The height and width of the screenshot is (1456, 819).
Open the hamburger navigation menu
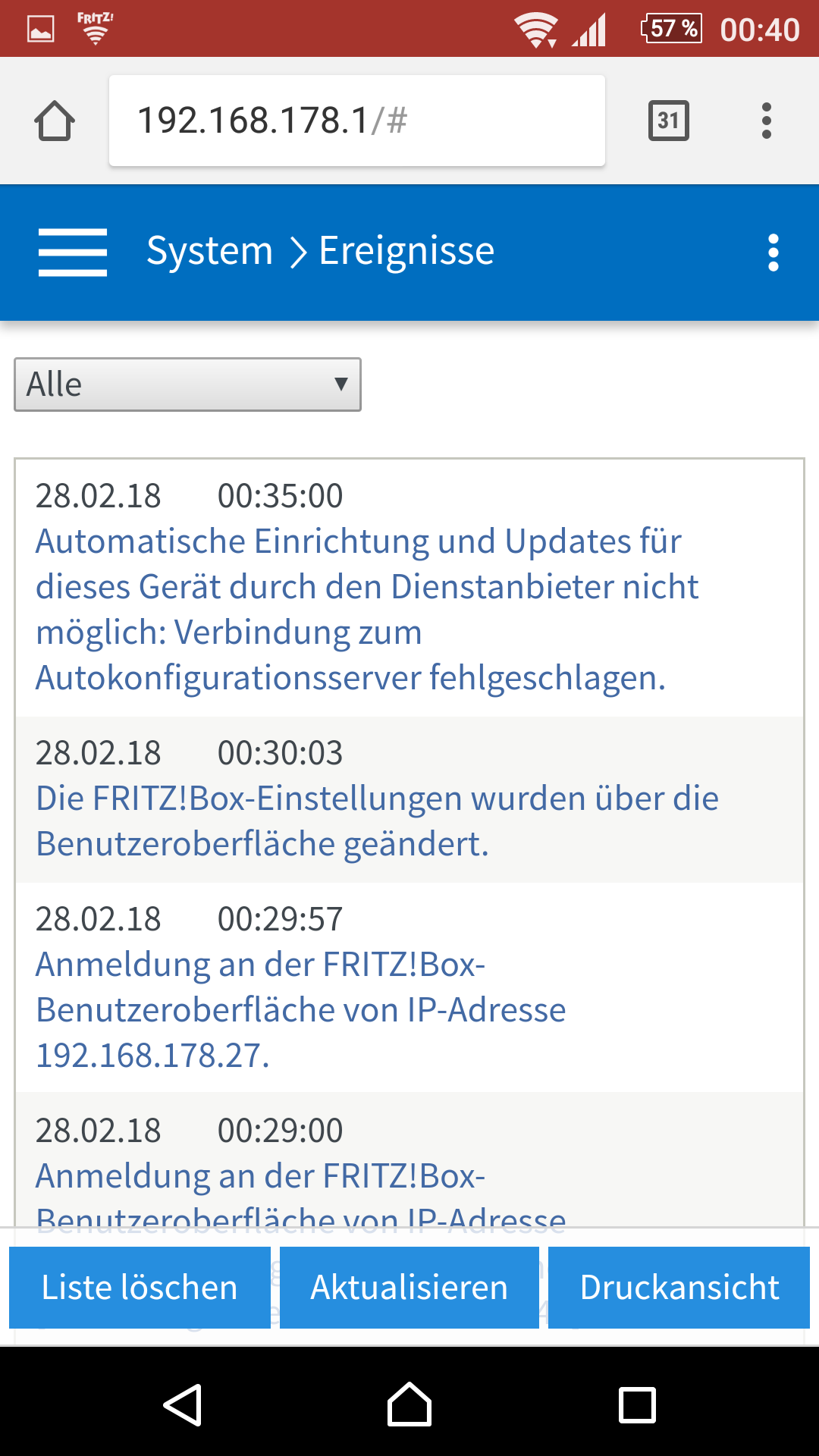point(73,252)
